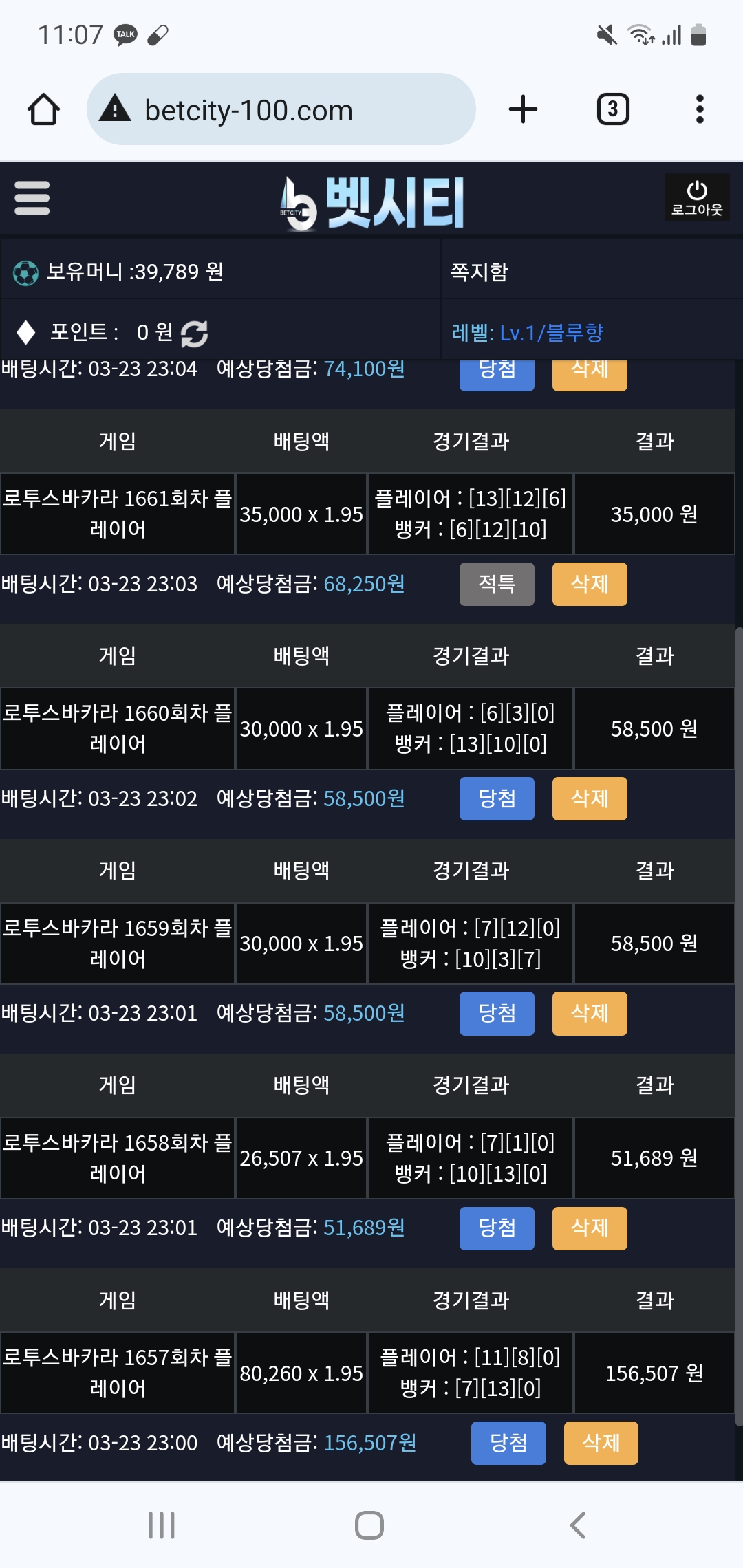Open the browser home page
Screen dimensions: 743x1568
(x=43, y=109)
